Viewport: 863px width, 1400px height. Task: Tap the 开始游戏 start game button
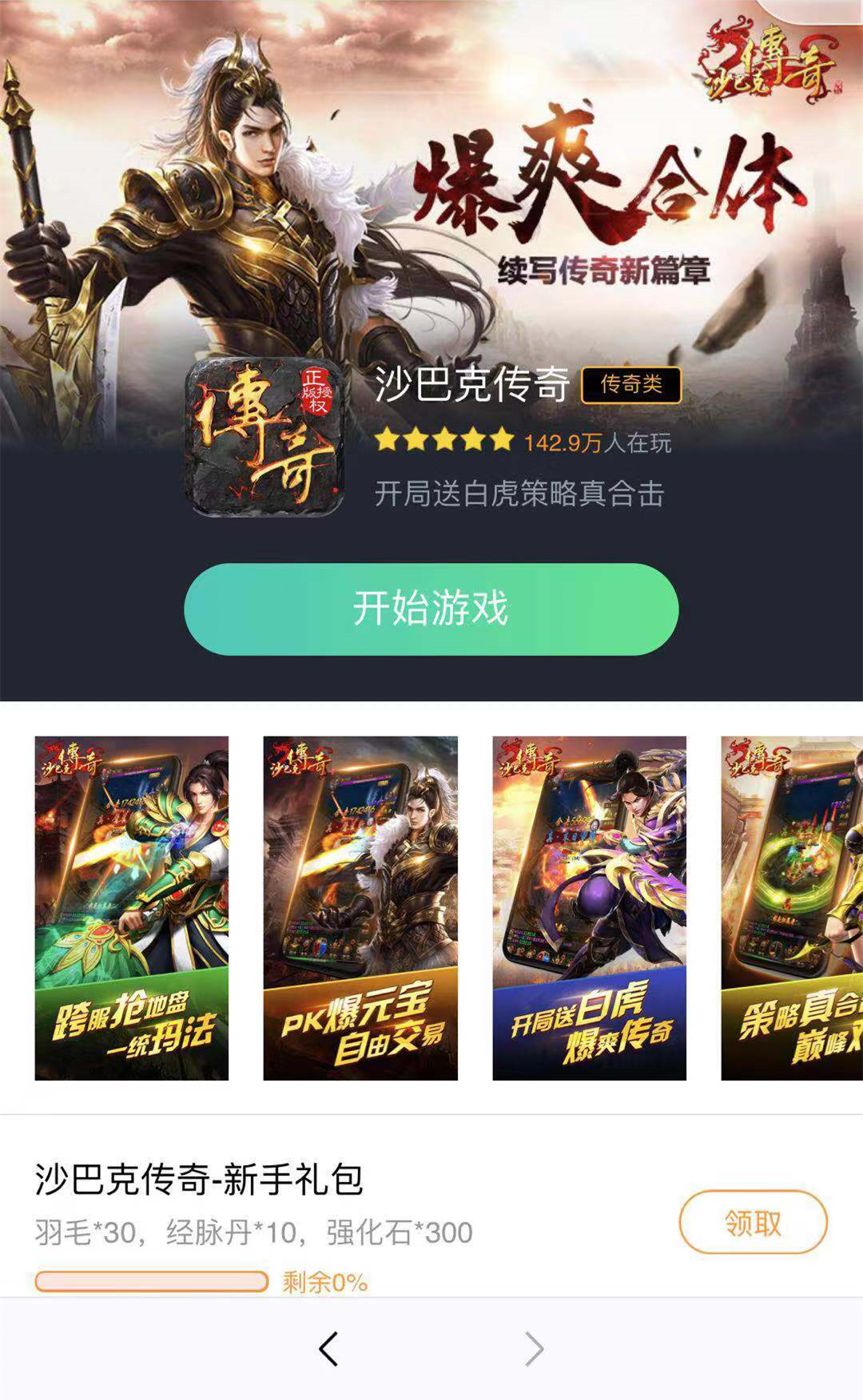pos(431,609)
